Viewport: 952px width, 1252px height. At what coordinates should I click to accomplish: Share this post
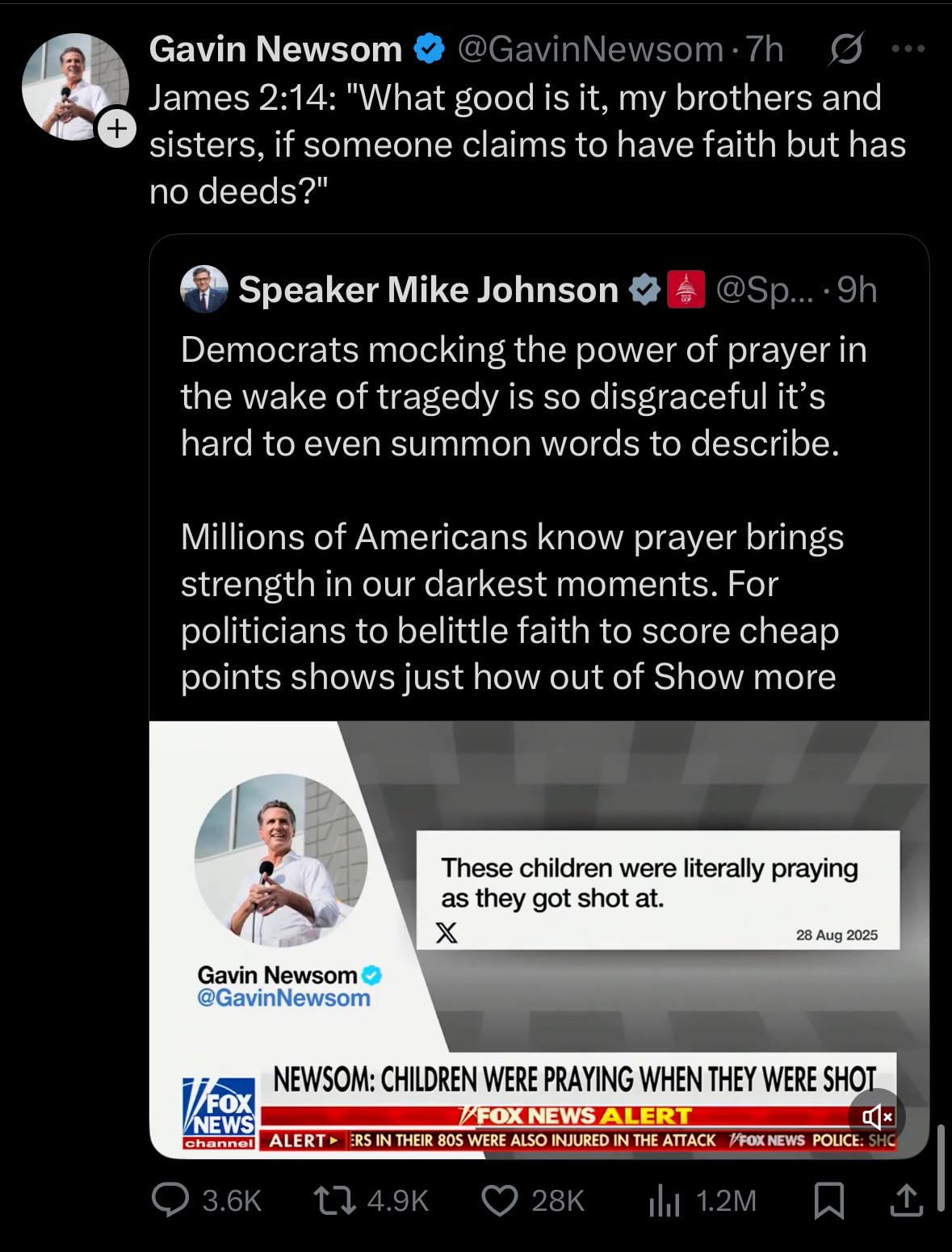click(x=906, y=1200)
